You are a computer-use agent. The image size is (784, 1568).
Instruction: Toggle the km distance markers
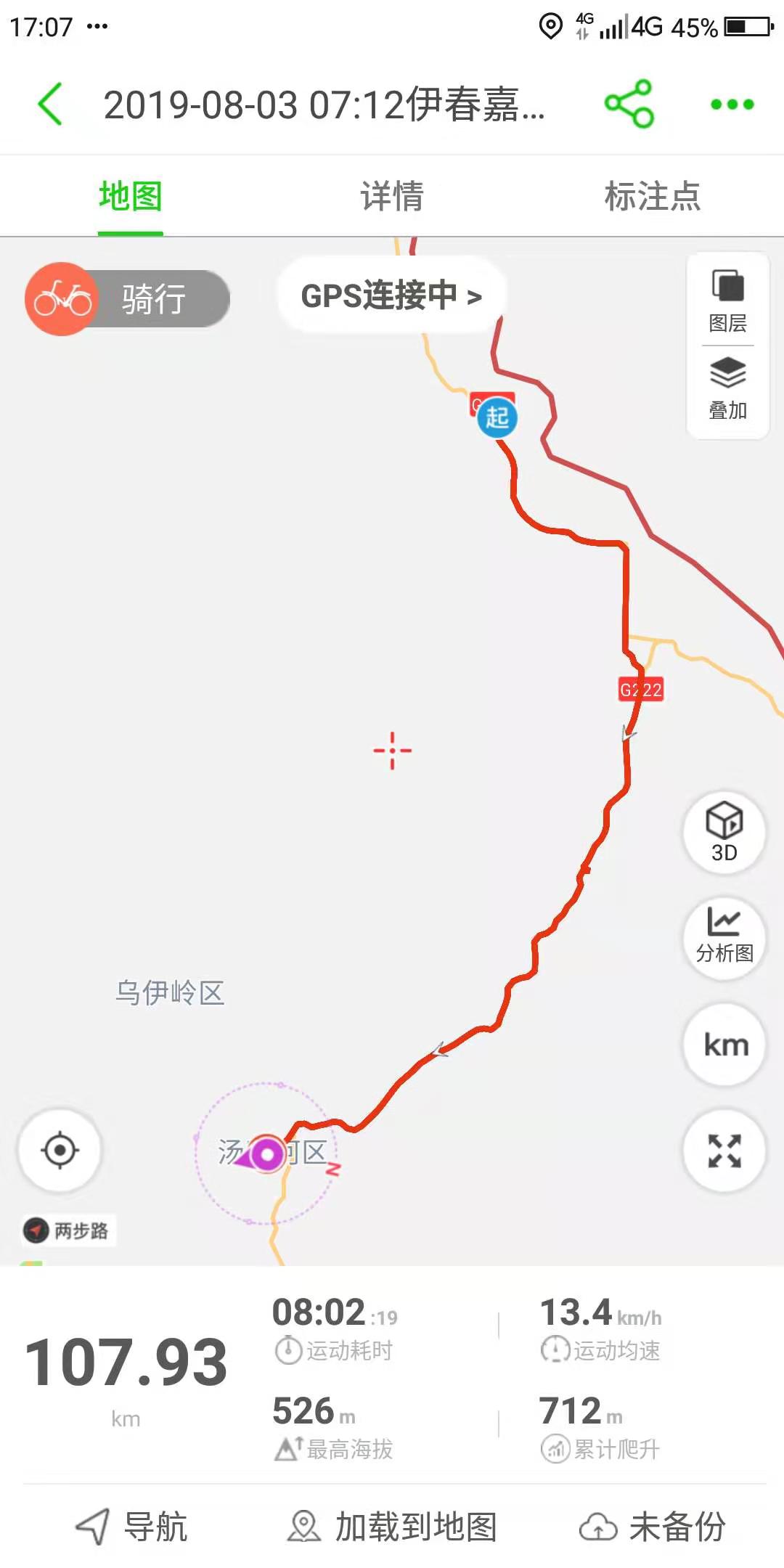(x=724, y=1045)
